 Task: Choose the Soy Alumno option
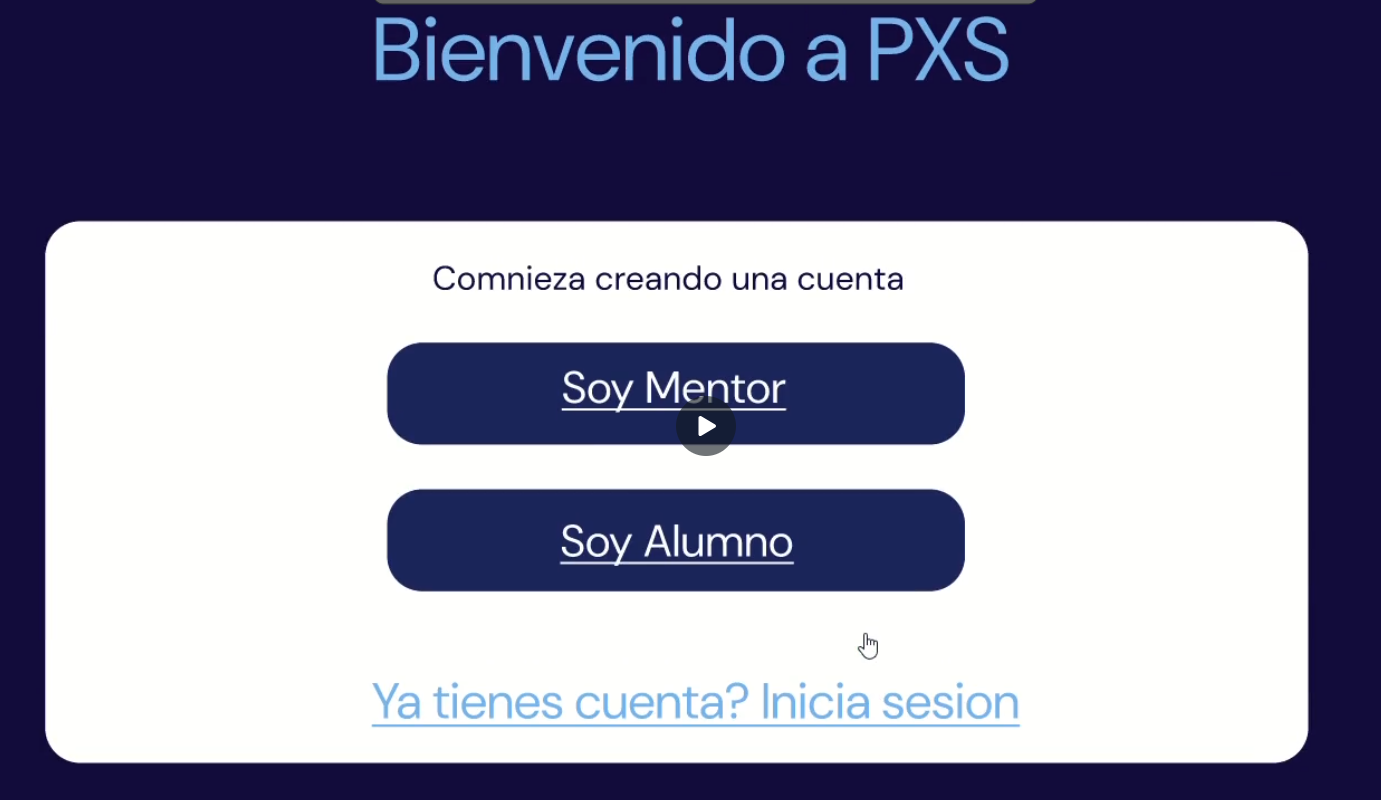pyautogui.click(x=675, y=540)
